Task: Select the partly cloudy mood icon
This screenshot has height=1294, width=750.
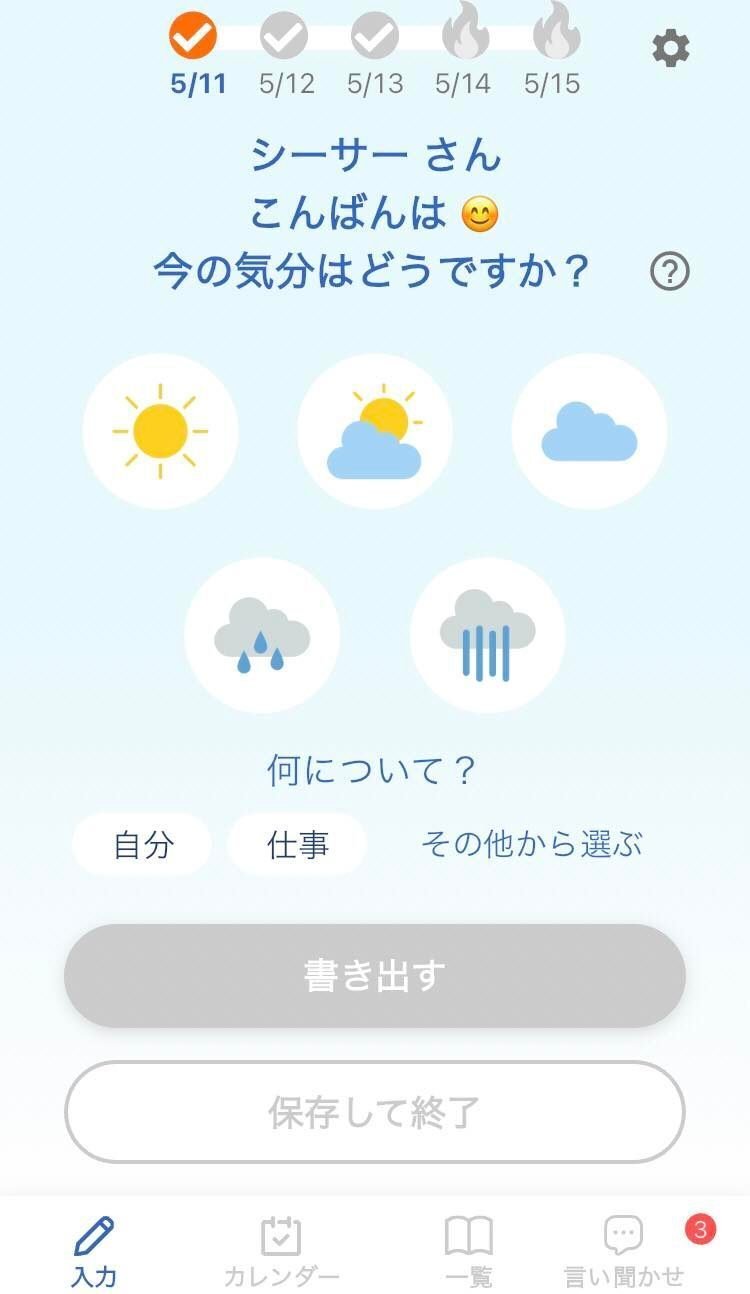Action: coord(375,428)
